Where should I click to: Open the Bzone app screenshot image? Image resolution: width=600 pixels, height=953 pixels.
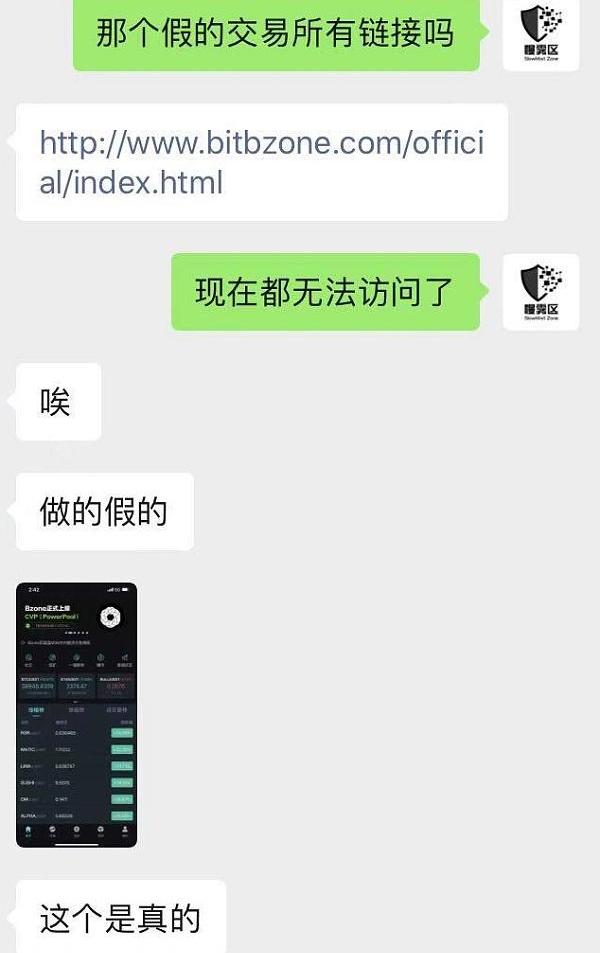[77, 714]
